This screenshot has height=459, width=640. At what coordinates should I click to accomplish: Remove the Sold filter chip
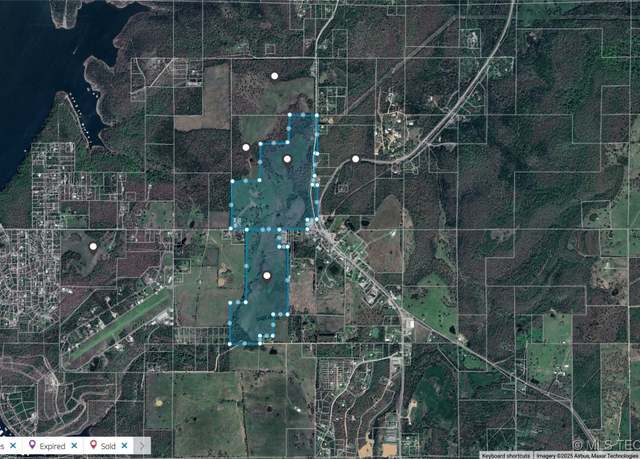[x=125, y=445]
